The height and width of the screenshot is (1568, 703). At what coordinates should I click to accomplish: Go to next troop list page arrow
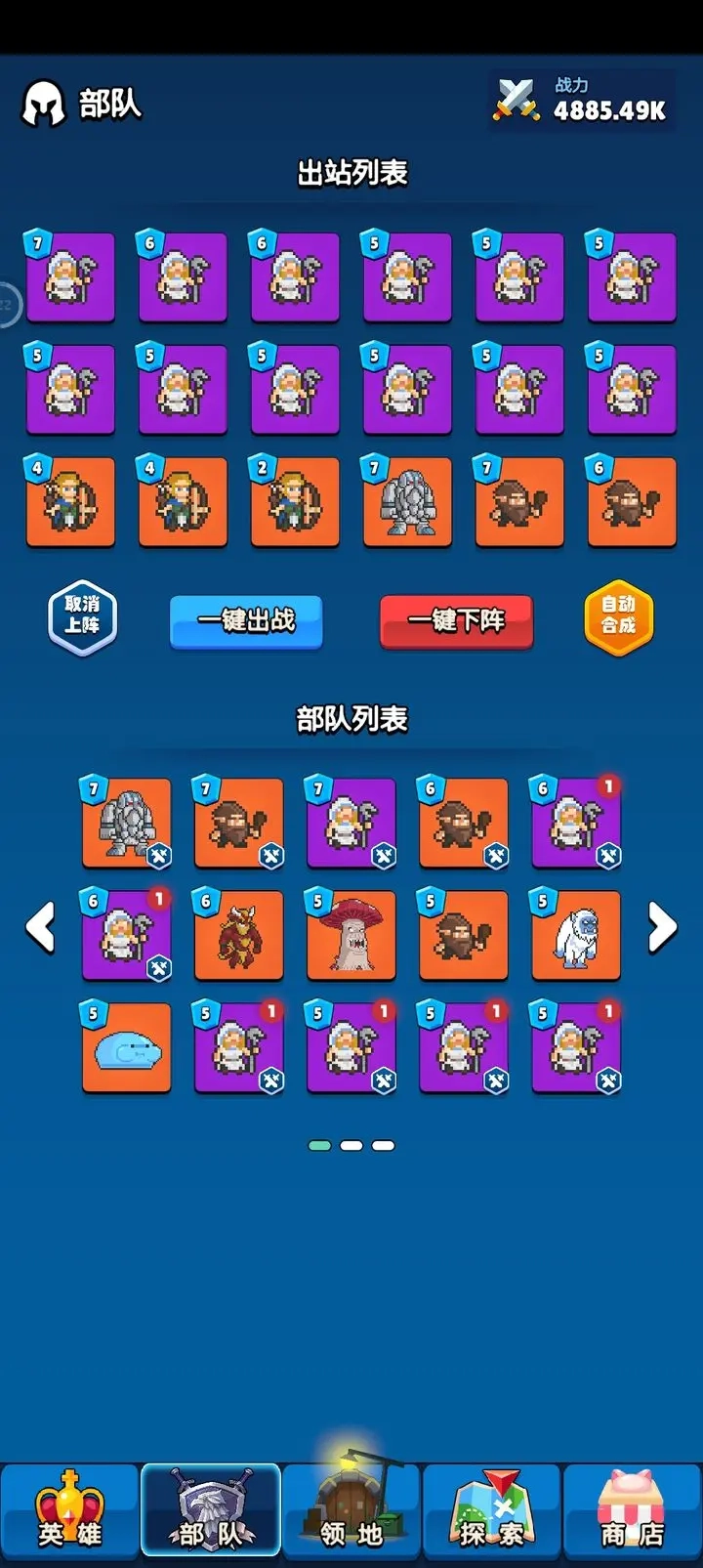(x=662, y=927)
